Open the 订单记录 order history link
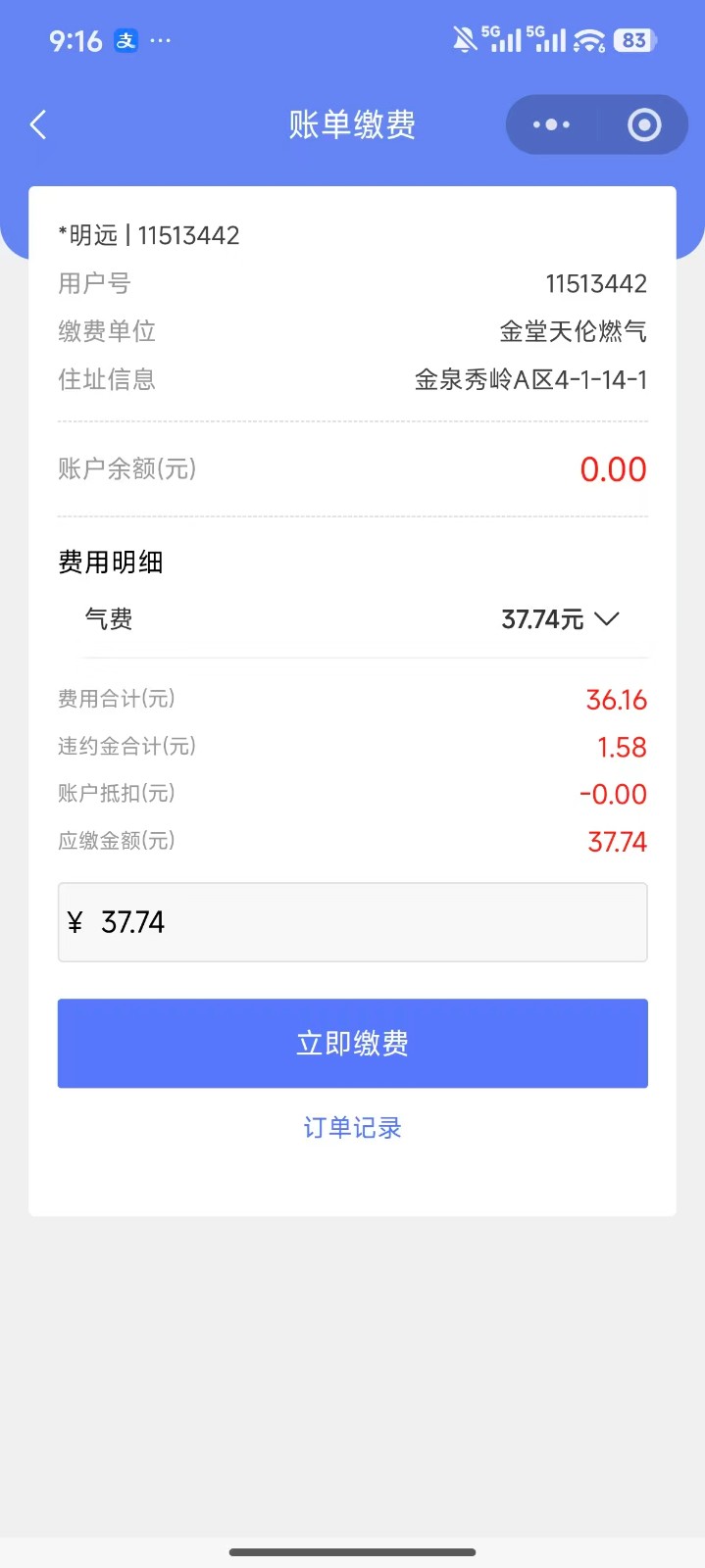The height and width of the screenshot is (1568, 705). coord(353,1128)
